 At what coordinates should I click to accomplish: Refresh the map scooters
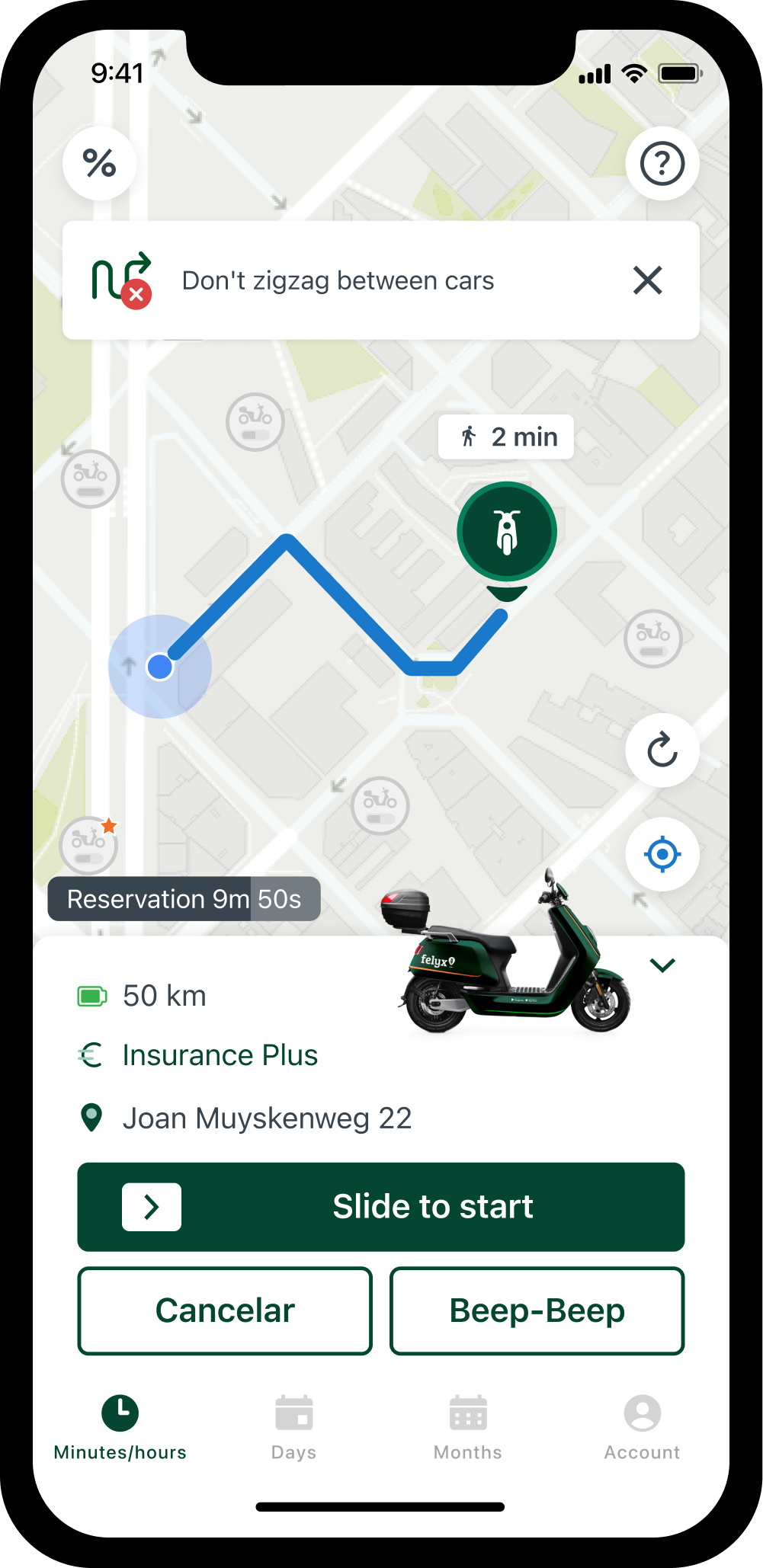pyautogui.click(x=662, y=750)
